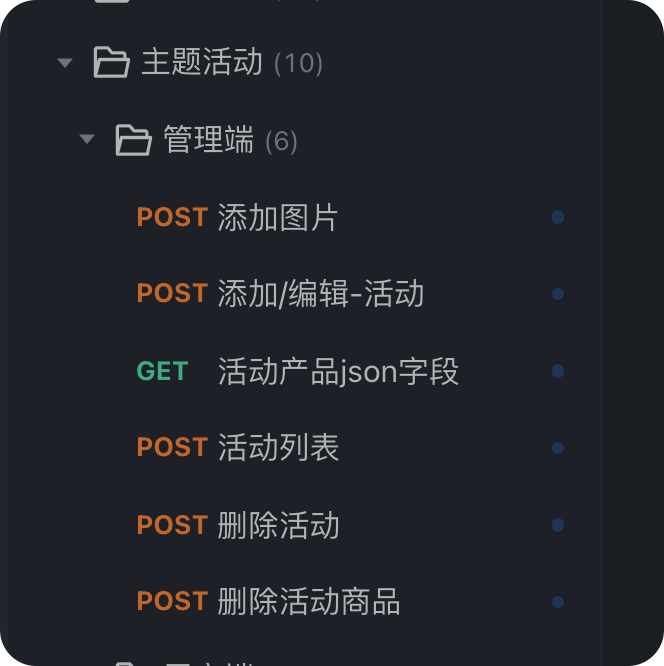This screenshot has height=666, width=664.
Task: Open the GET 活动产品json字段 request
Action: coord(338,371)
